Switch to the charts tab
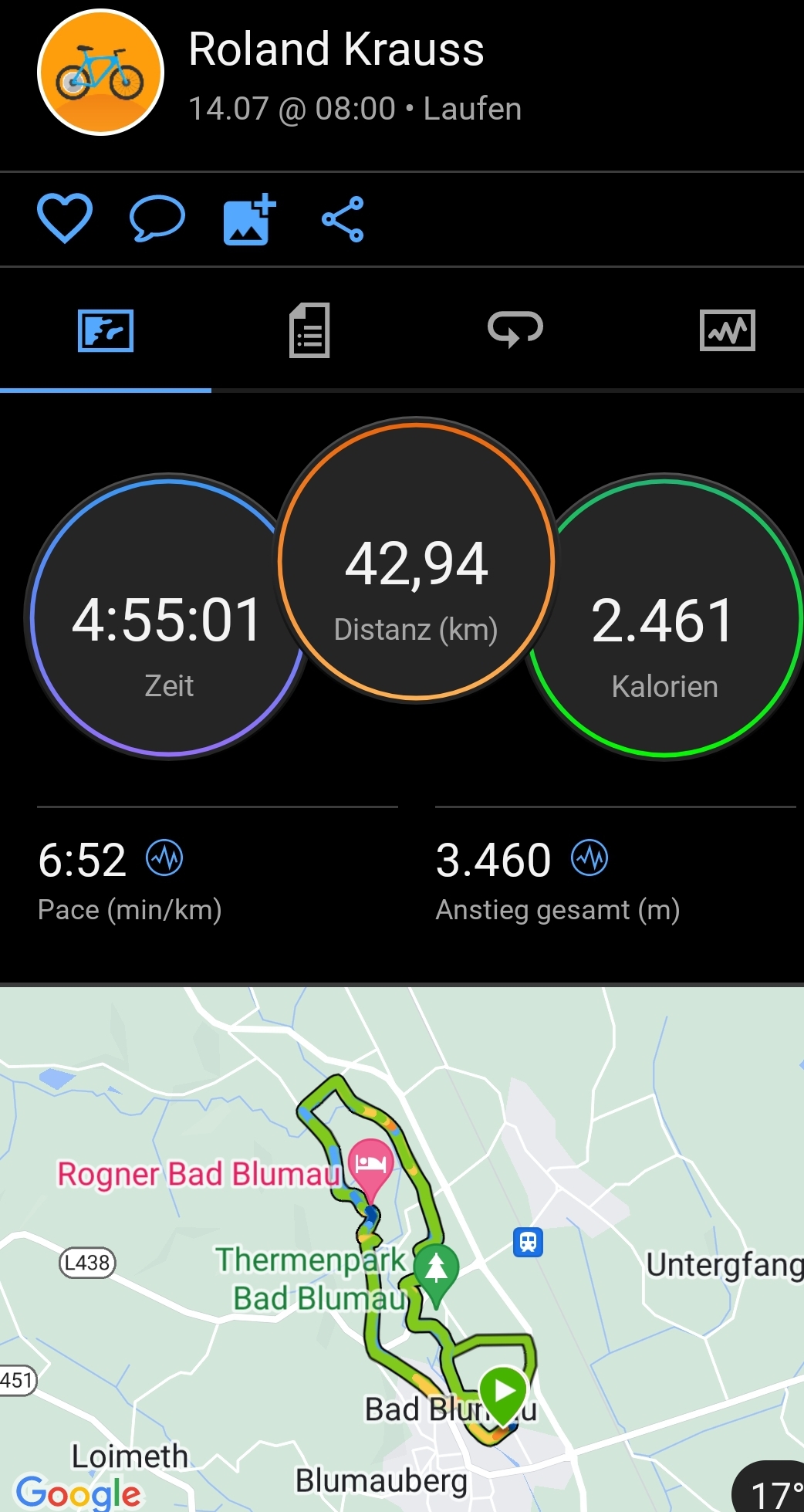Screen dimensions: 804x1512 (x=727, y=330)
